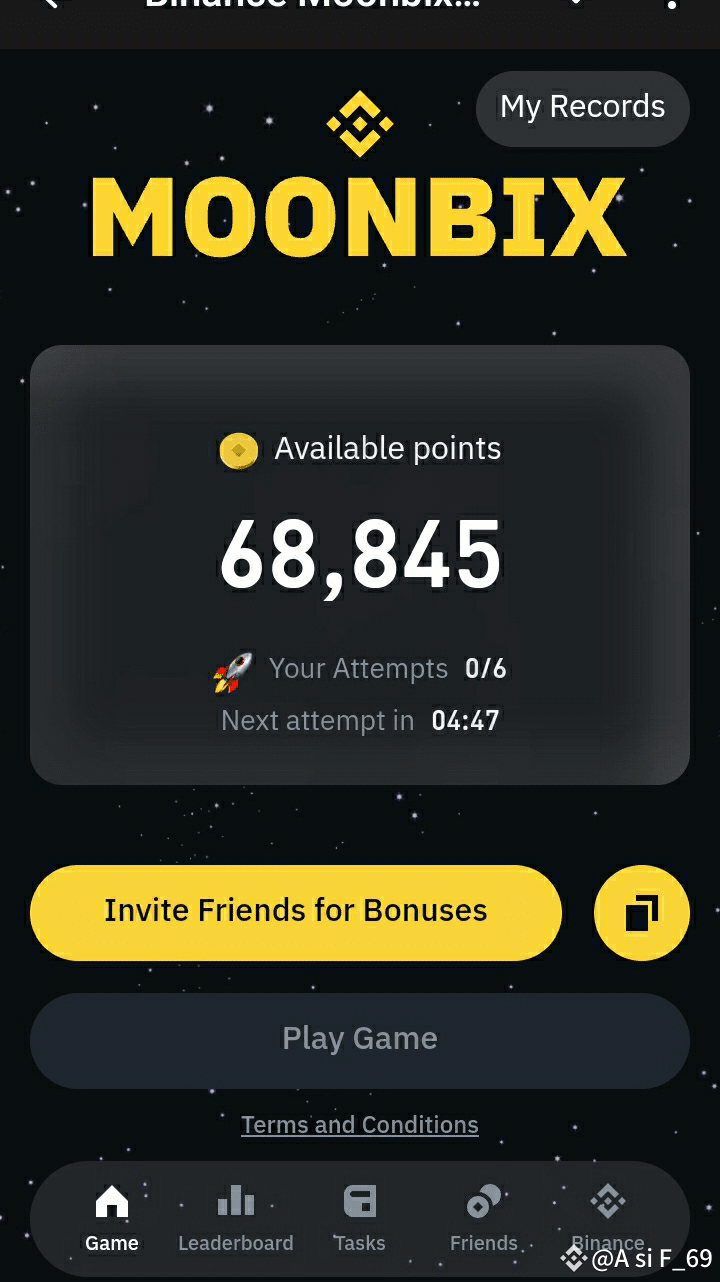Open My Records
The width and height of the screenshot is (720, 1282).
pyautogui.click(x=582, y=107)
